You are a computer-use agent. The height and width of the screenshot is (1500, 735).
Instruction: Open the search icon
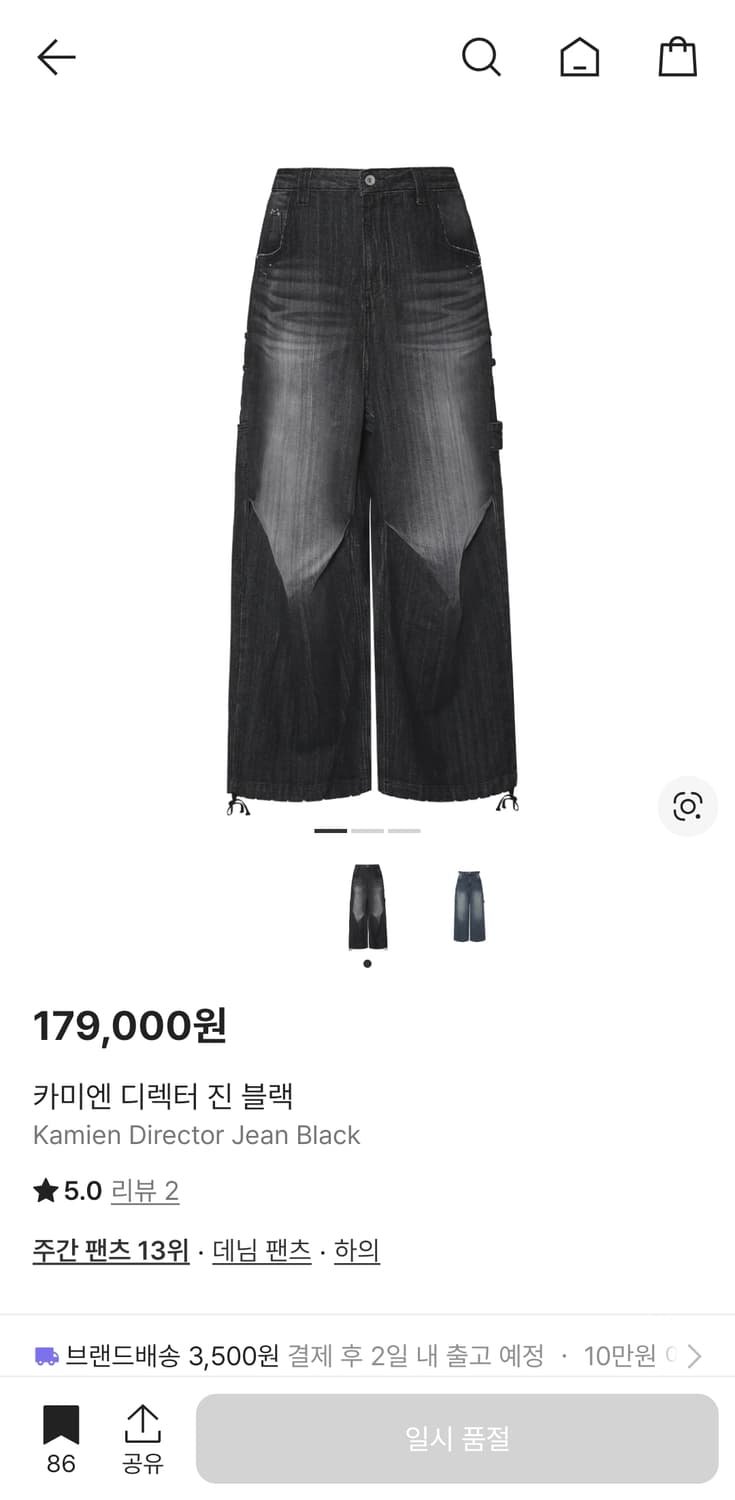(483, 57)
